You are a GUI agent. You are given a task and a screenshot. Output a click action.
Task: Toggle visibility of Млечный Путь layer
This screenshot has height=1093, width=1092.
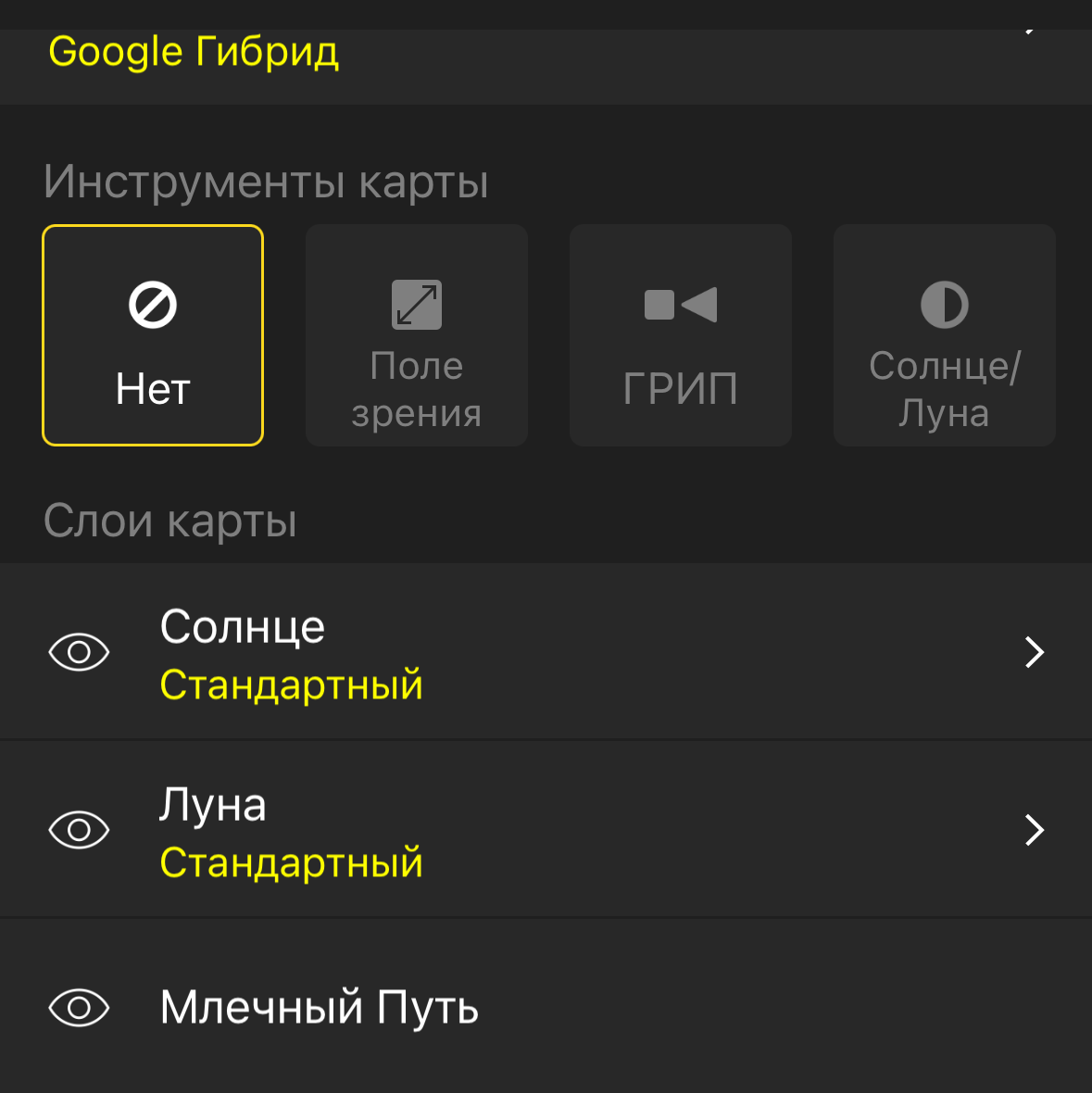tap(79, 1007)
